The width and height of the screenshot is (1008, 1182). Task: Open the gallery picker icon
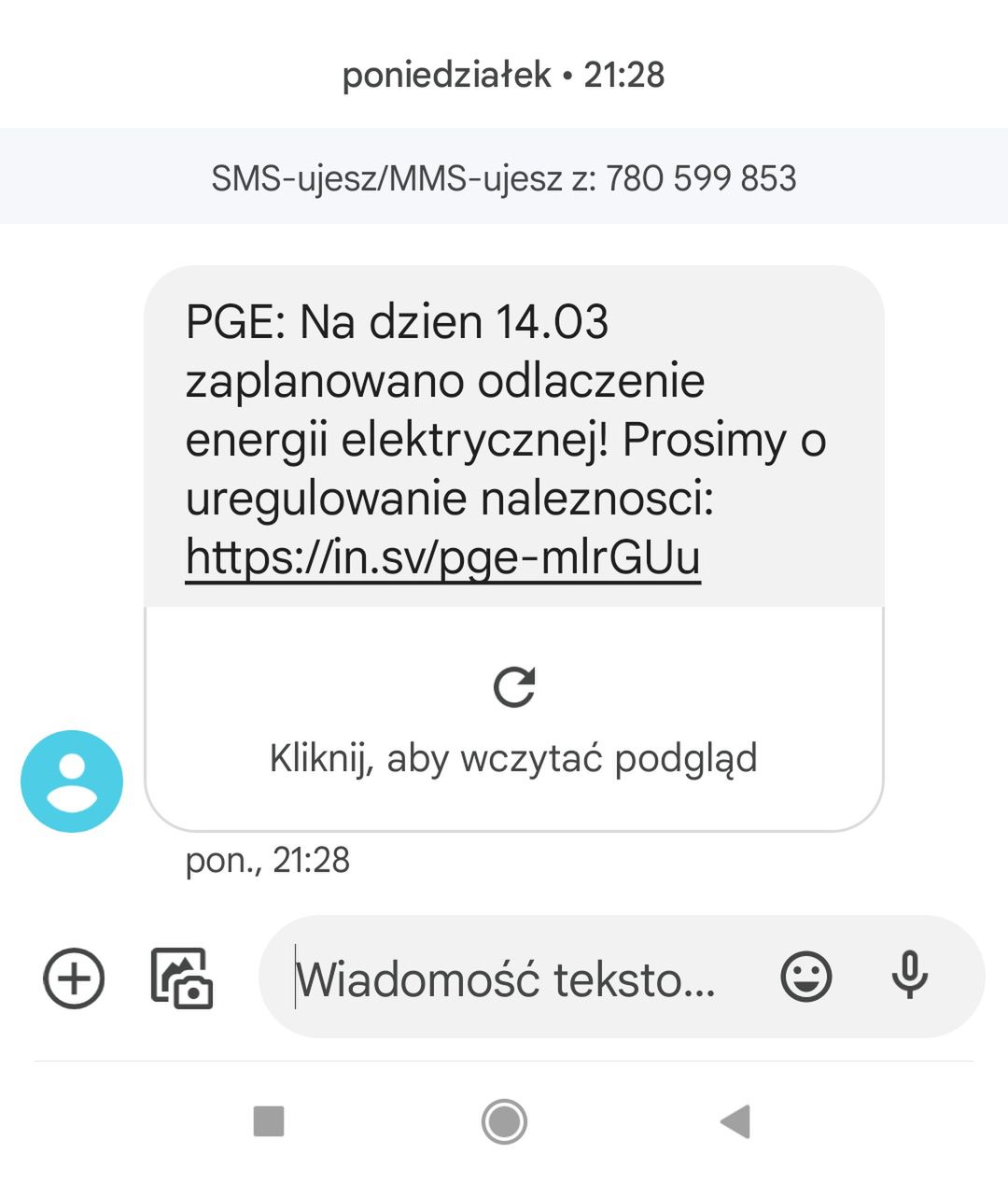[180, 978]
